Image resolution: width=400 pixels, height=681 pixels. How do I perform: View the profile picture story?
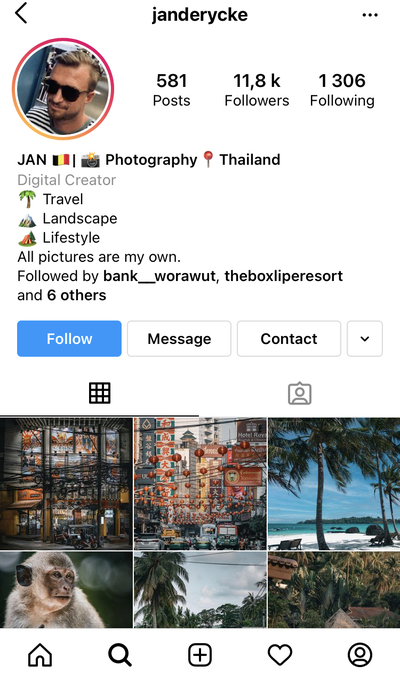click(63, 89)
